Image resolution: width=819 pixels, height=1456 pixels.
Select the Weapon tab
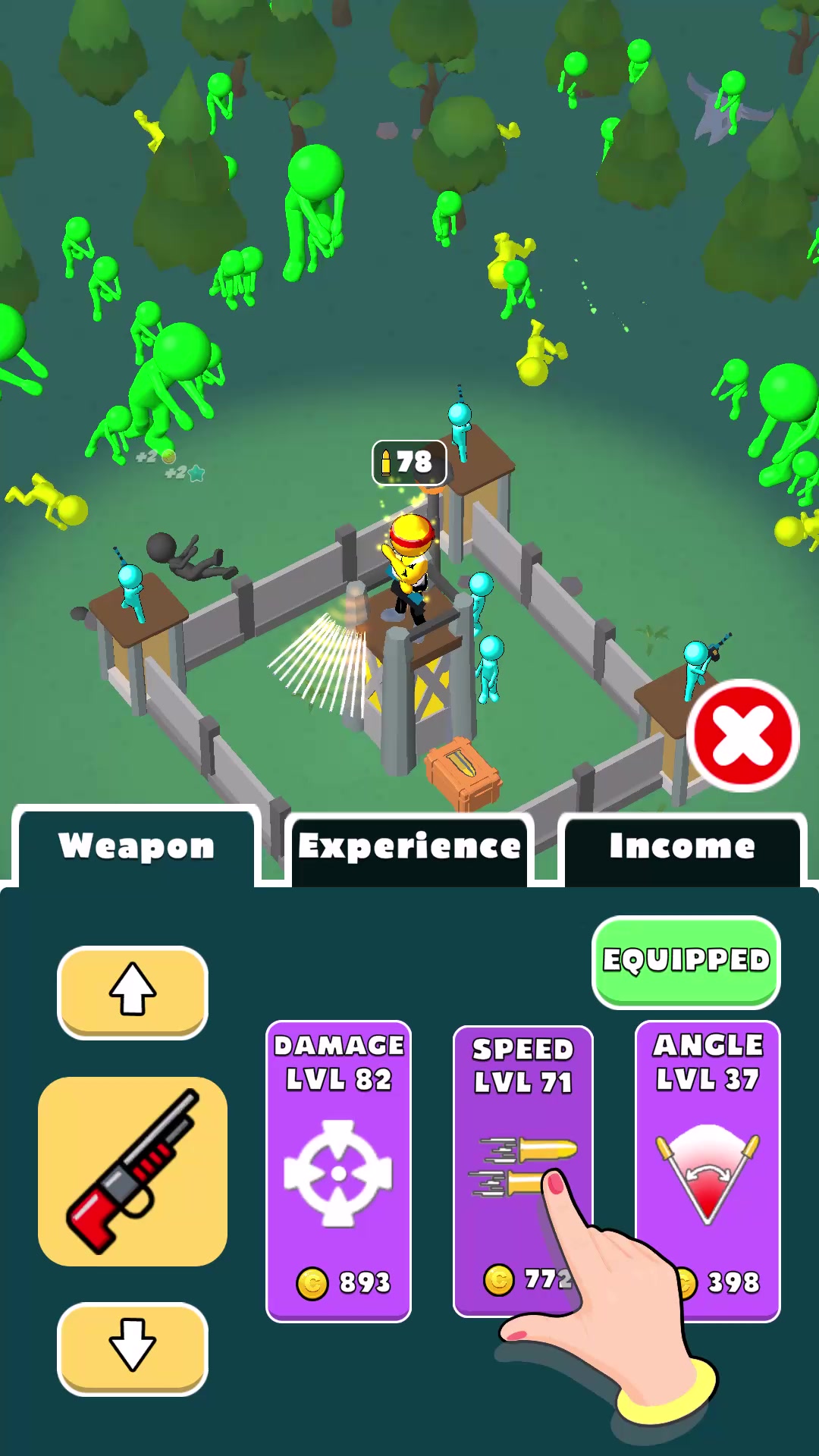coord(136,847)
